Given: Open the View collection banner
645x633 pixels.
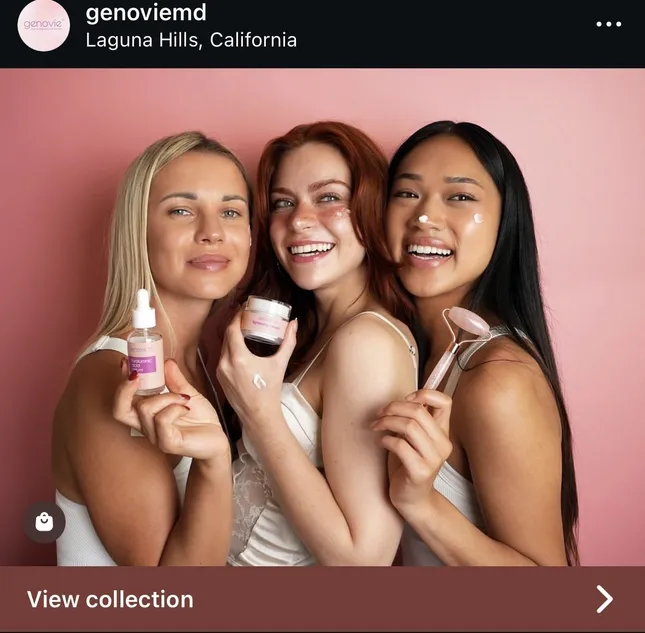Looking at the screenshot, I should tap(322, 599).
